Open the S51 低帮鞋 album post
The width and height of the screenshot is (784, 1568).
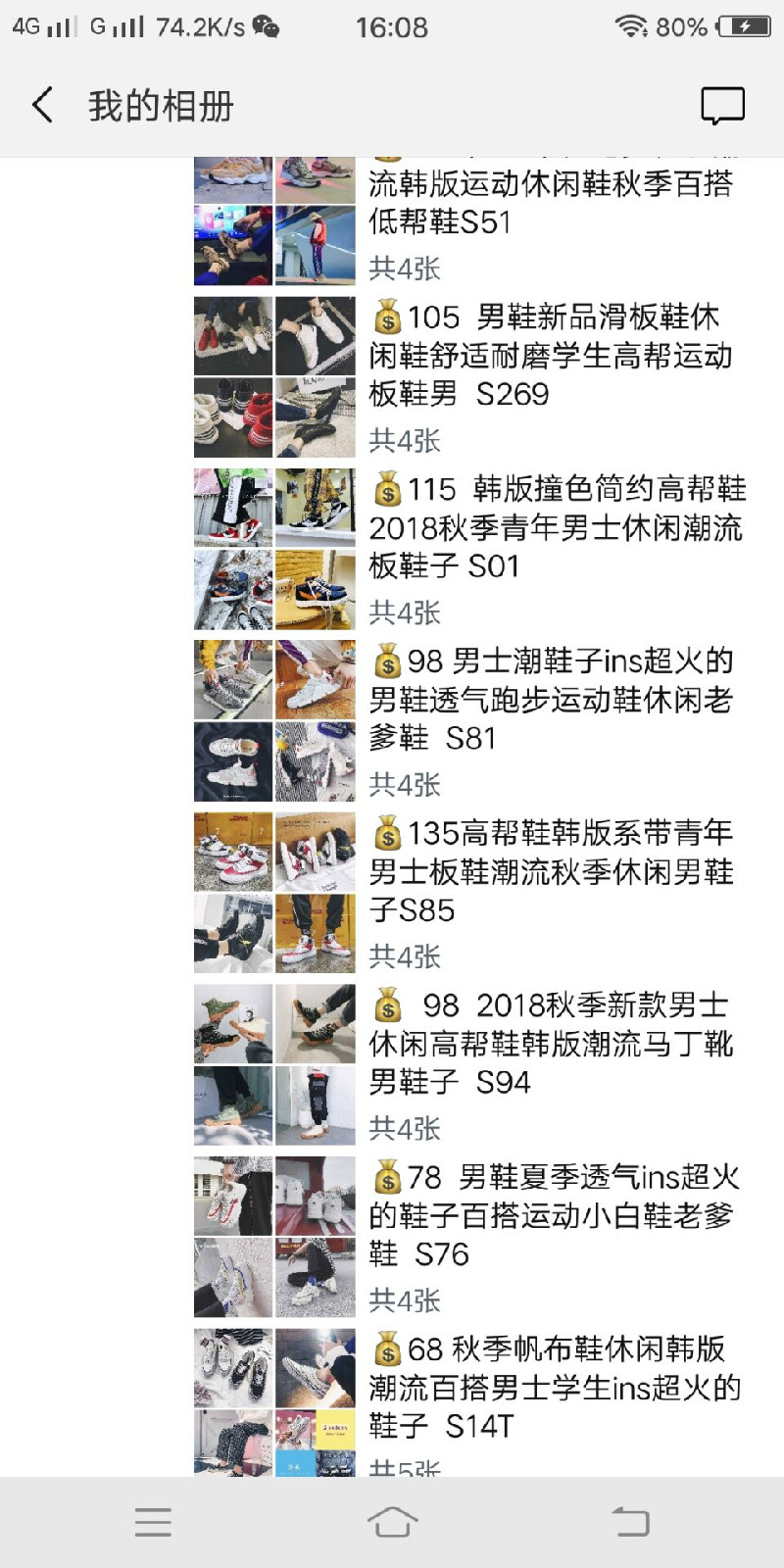click(x=470, y=220)
